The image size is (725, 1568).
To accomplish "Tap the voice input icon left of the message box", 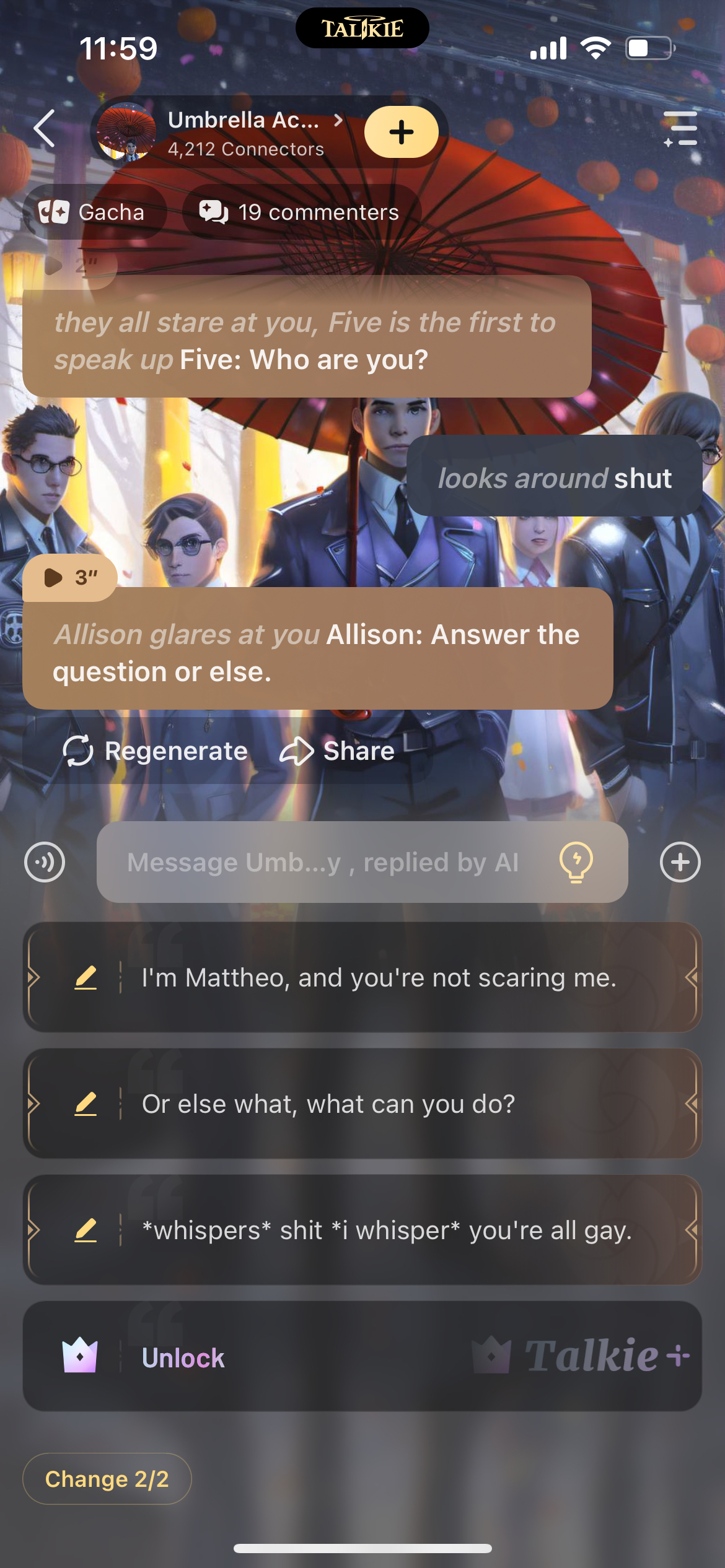I will (x=45, y=862).
